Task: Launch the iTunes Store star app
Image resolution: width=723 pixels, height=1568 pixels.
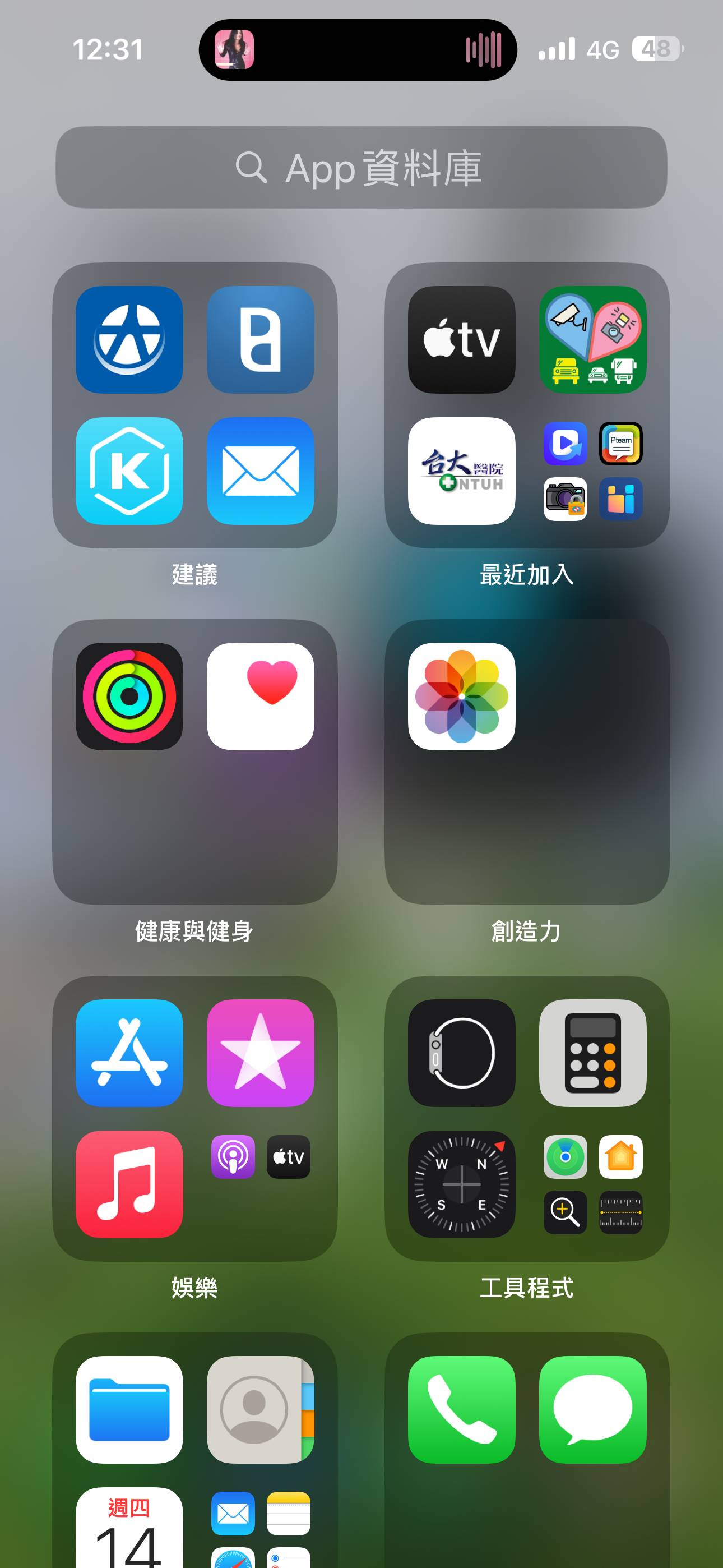Action: (x=261, y=1053)
